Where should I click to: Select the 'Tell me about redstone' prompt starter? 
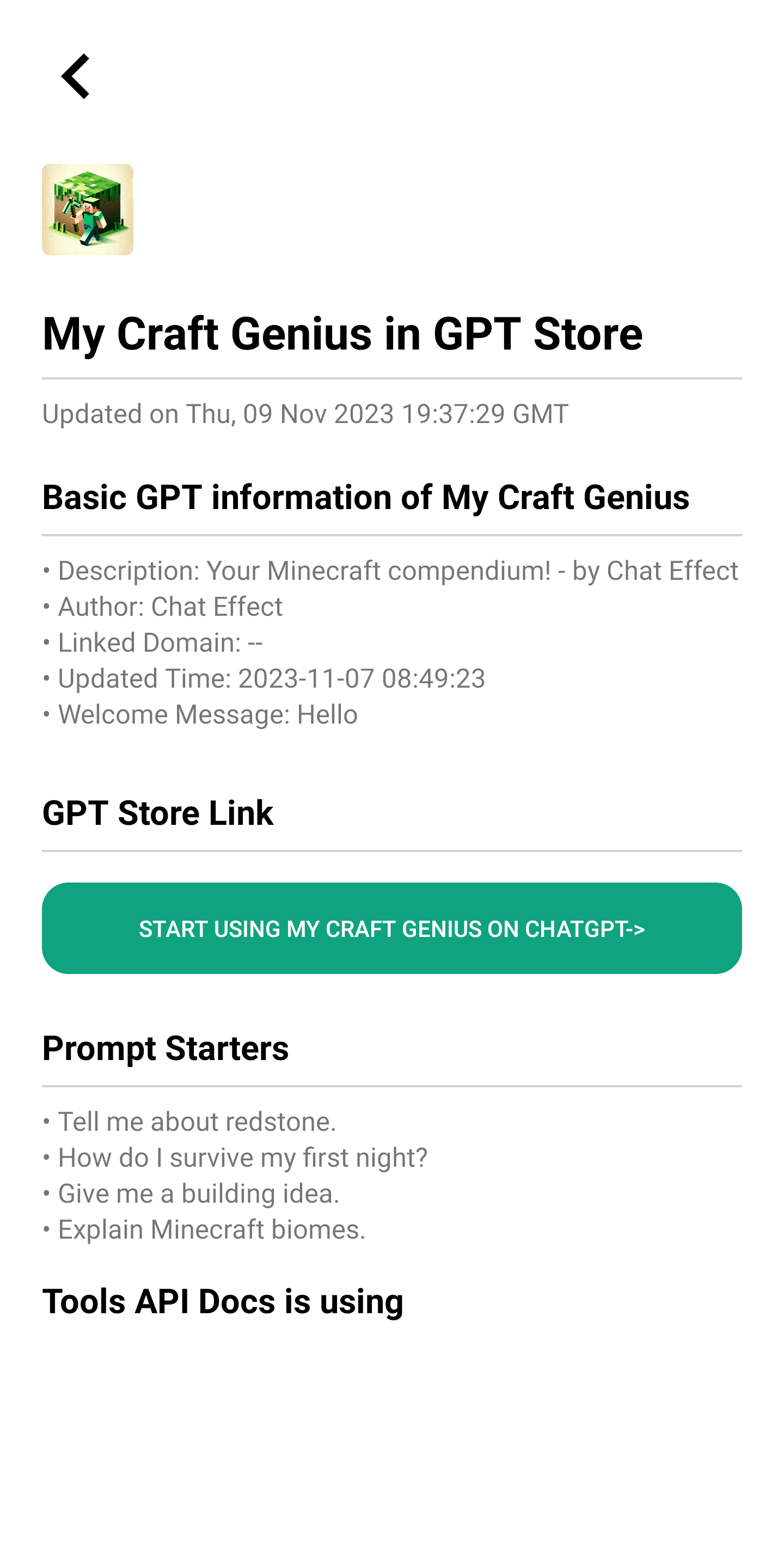pos(195,1121)
